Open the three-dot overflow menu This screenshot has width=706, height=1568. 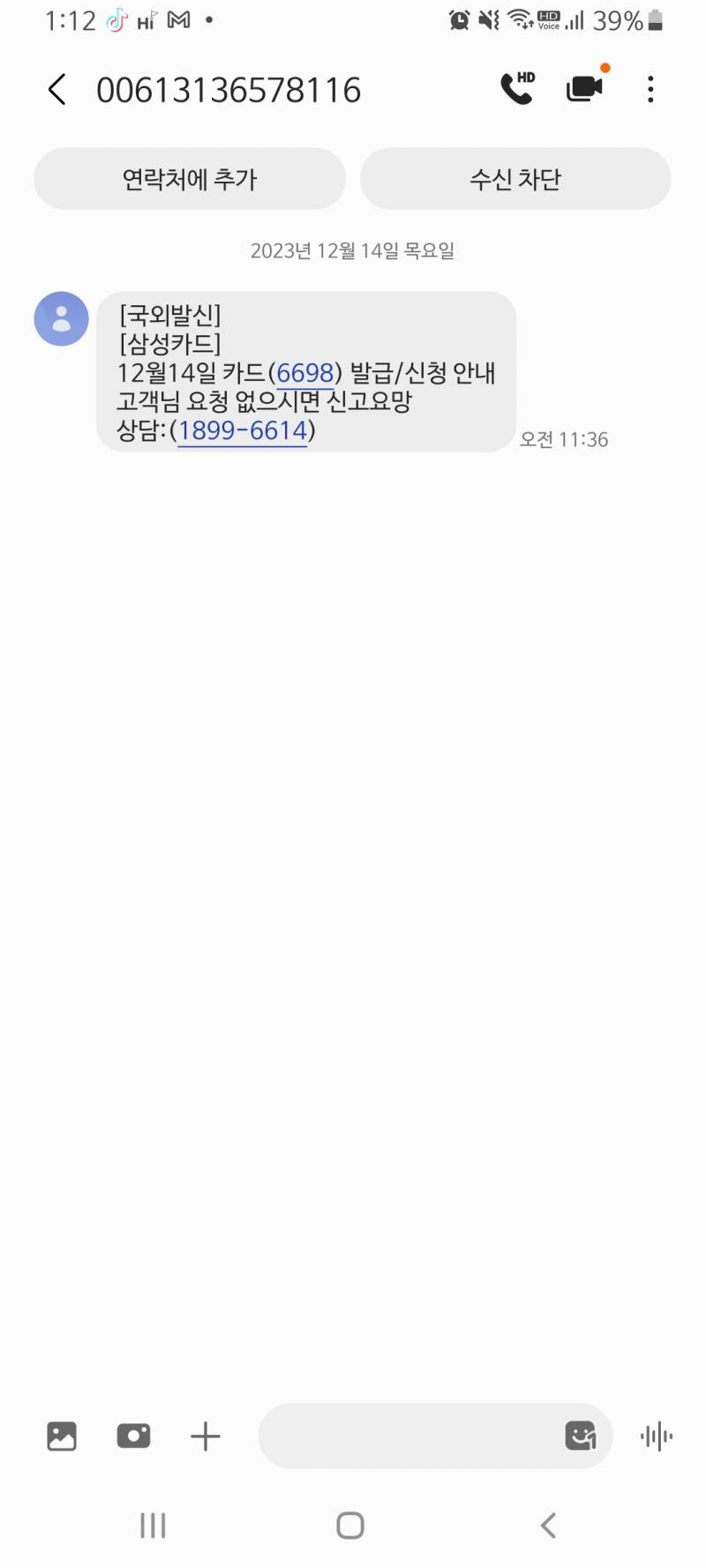(x=650, y=88)
